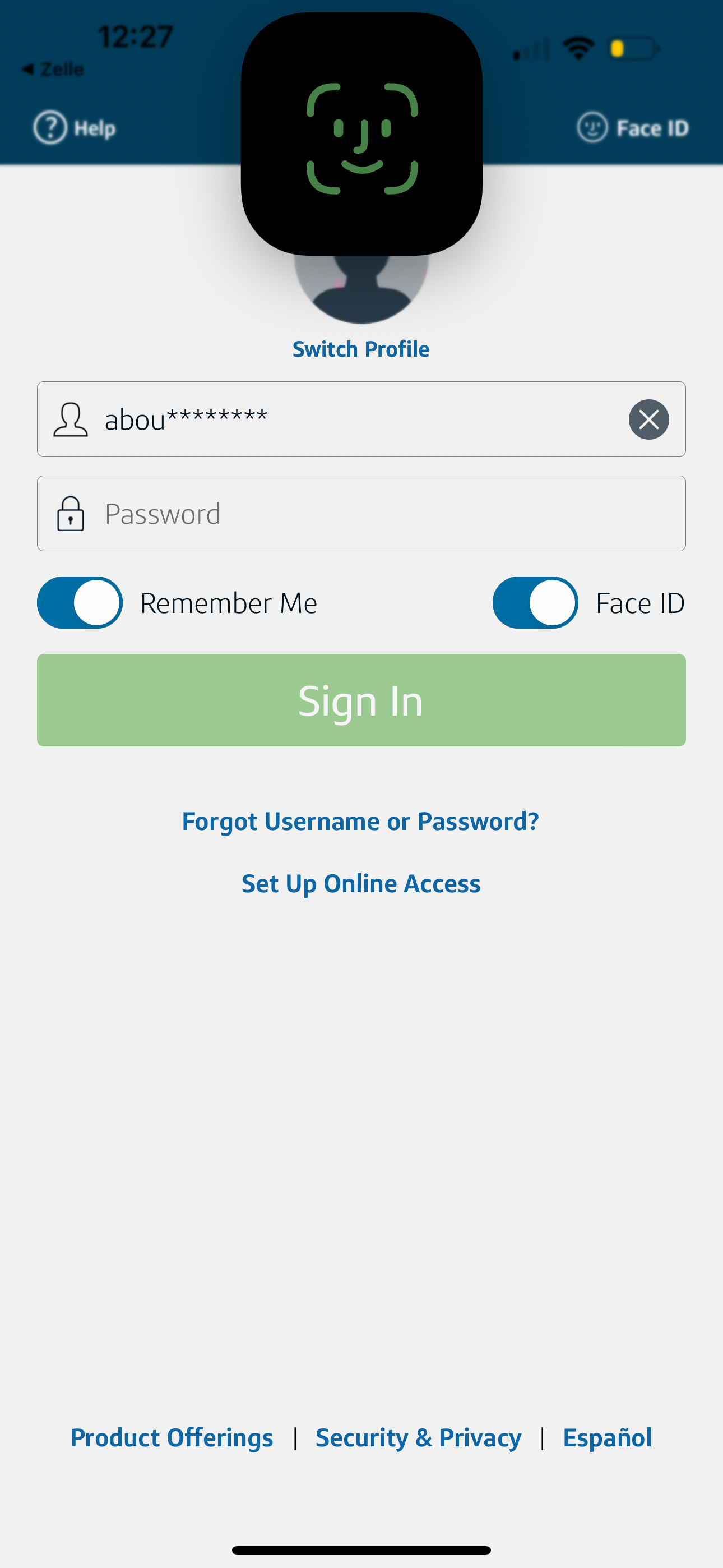Open Set Up Online Access

pos(361,883)
